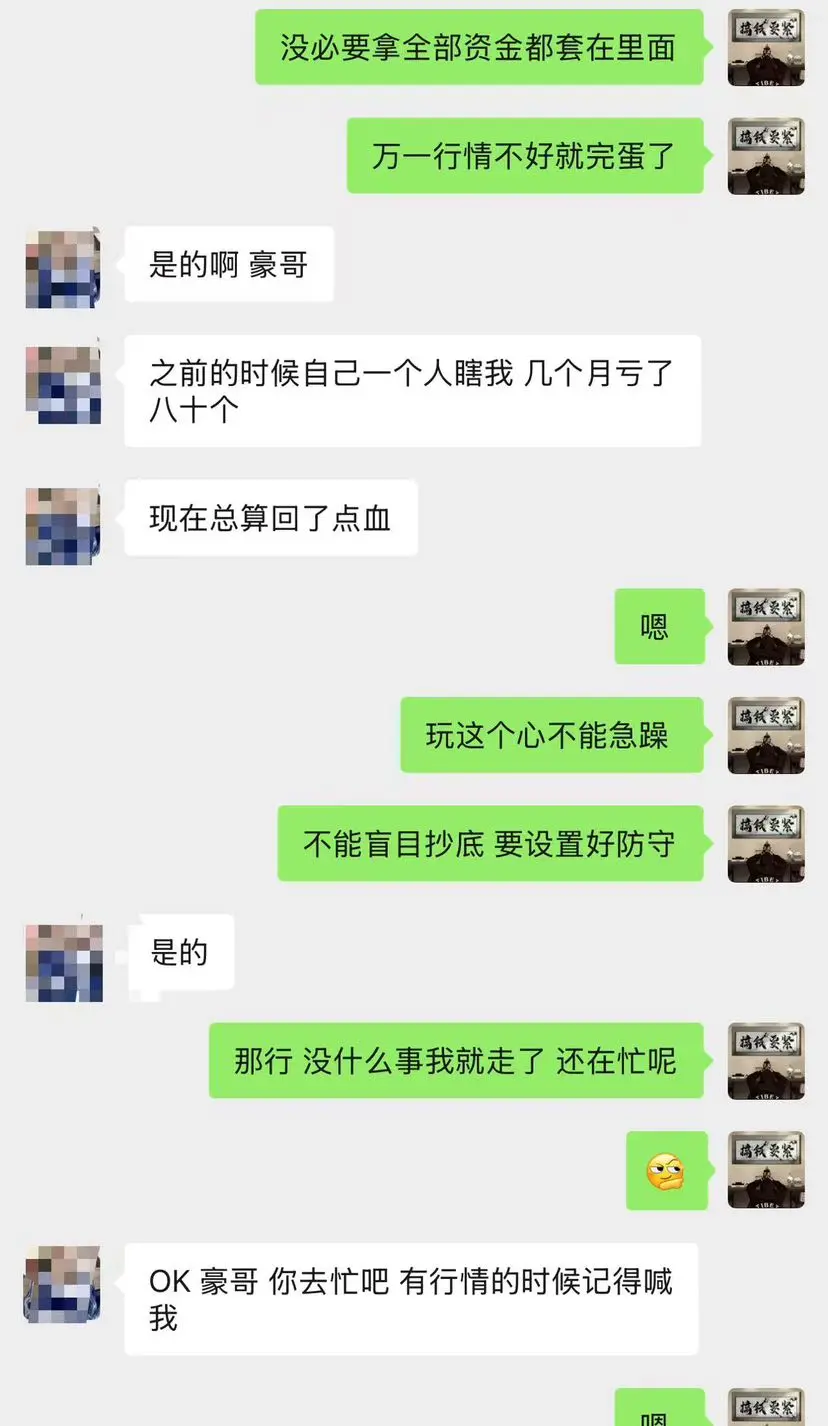Click the avatar next to '玩这个心不能急躁'
The image size is (828, 1426).
coord(765,736)
